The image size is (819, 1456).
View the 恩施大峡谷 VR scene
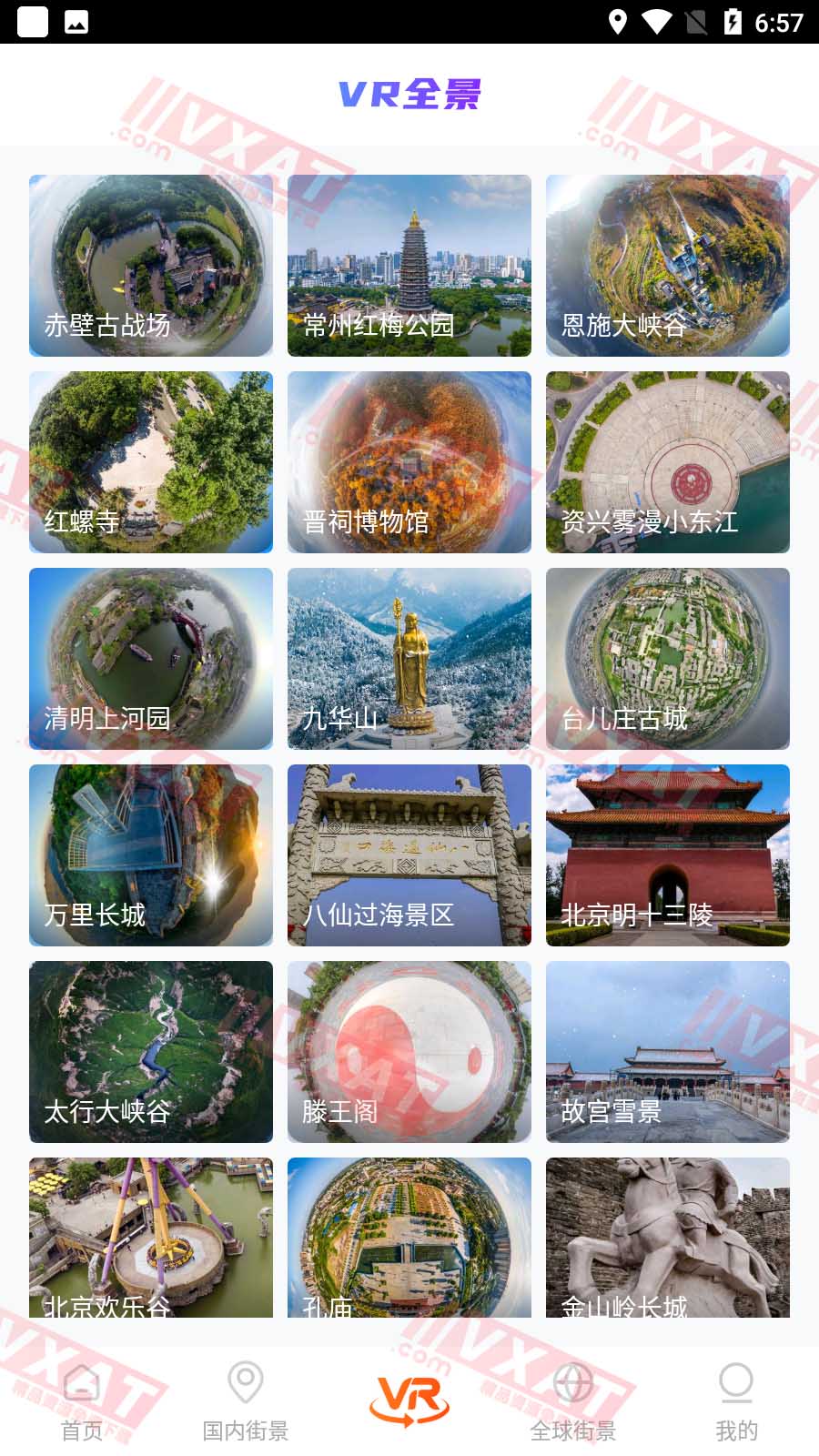pos(667,264)
